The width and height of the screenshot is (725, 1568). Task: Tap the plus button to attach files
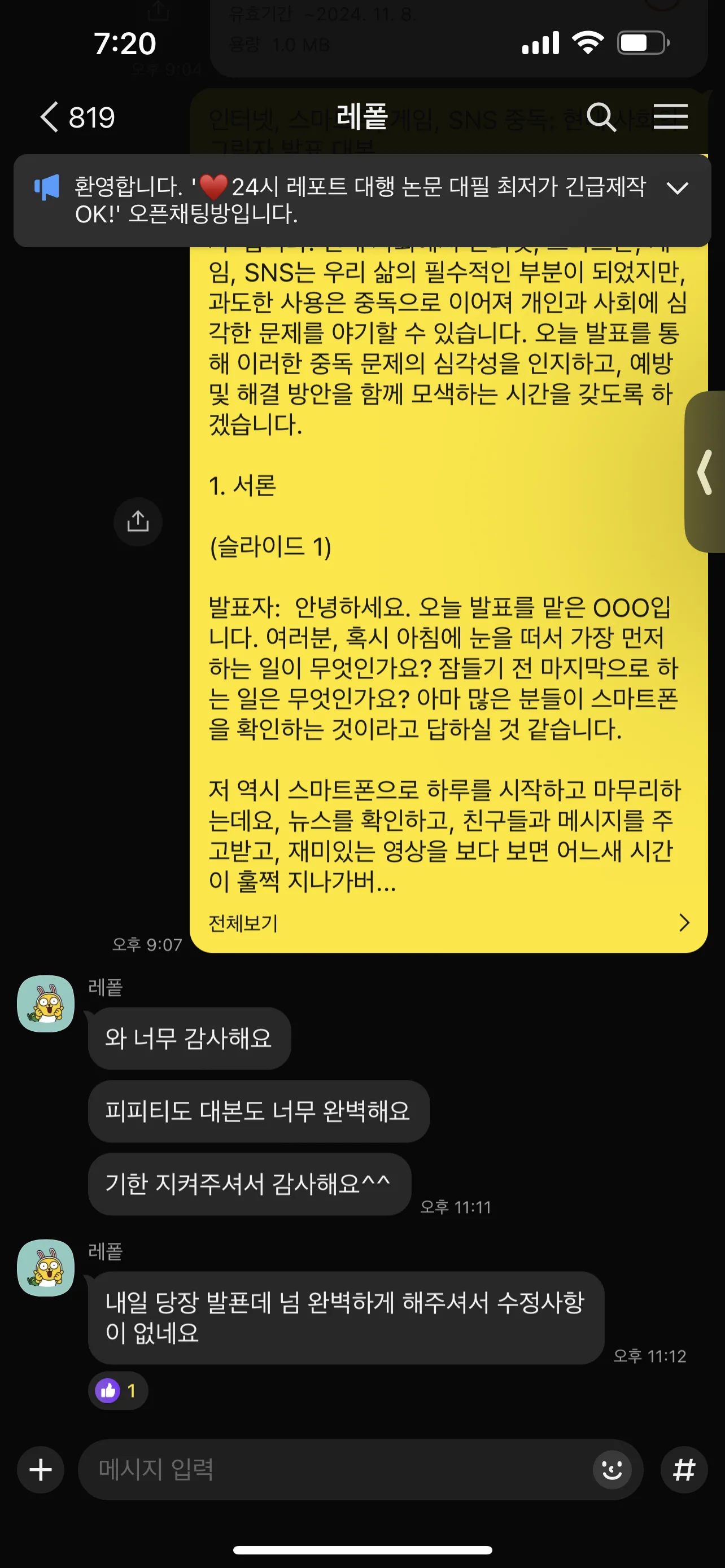tap(40, 1469)
